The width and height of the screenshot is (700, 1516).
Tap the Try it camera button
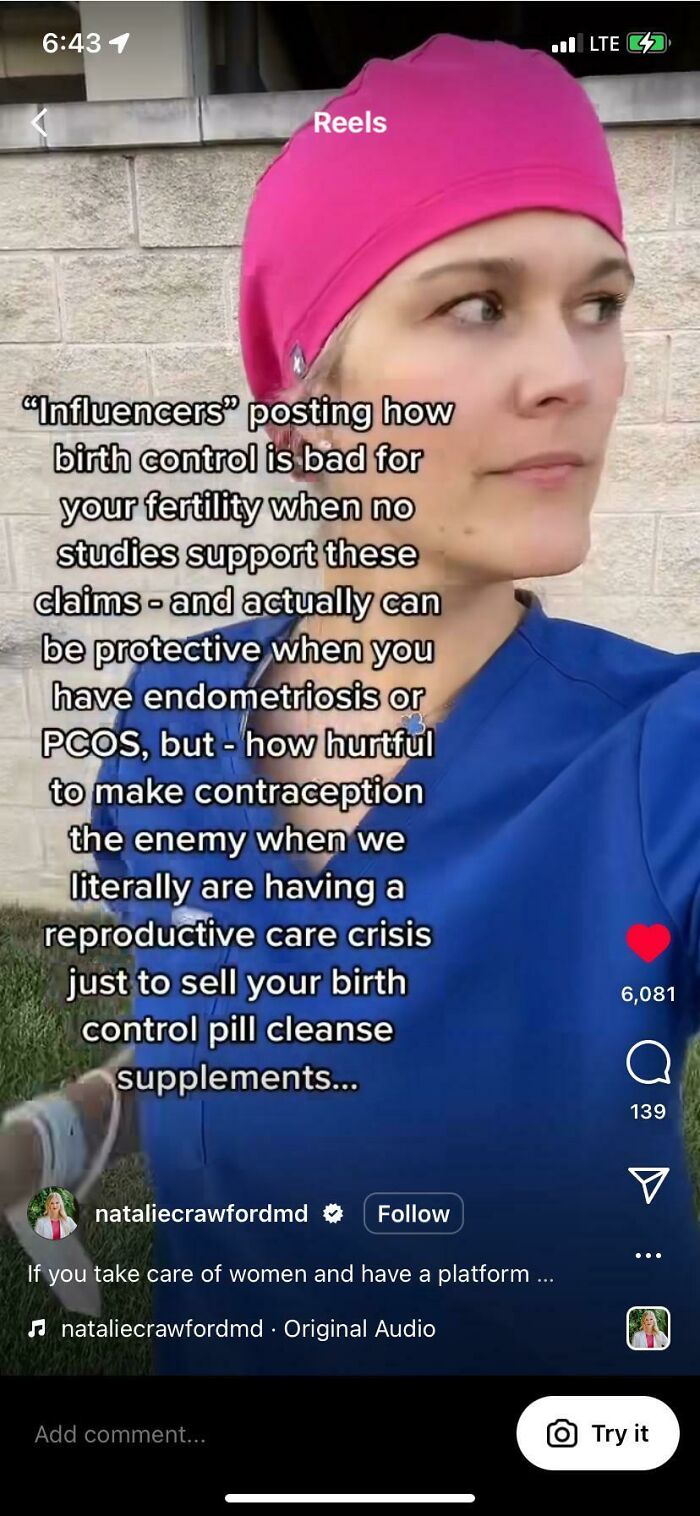point(598,1434)
